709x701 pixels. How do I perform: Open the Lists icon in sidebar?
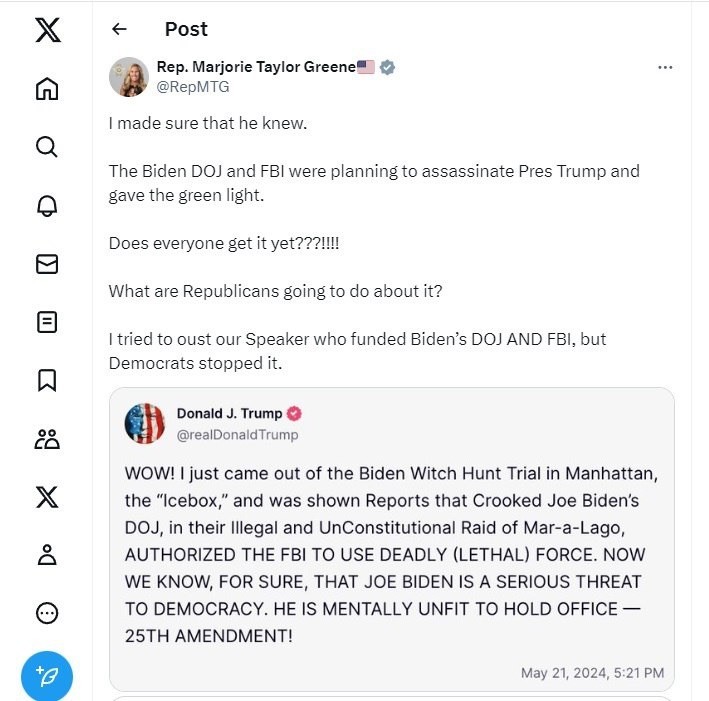[x=47, y=322]
